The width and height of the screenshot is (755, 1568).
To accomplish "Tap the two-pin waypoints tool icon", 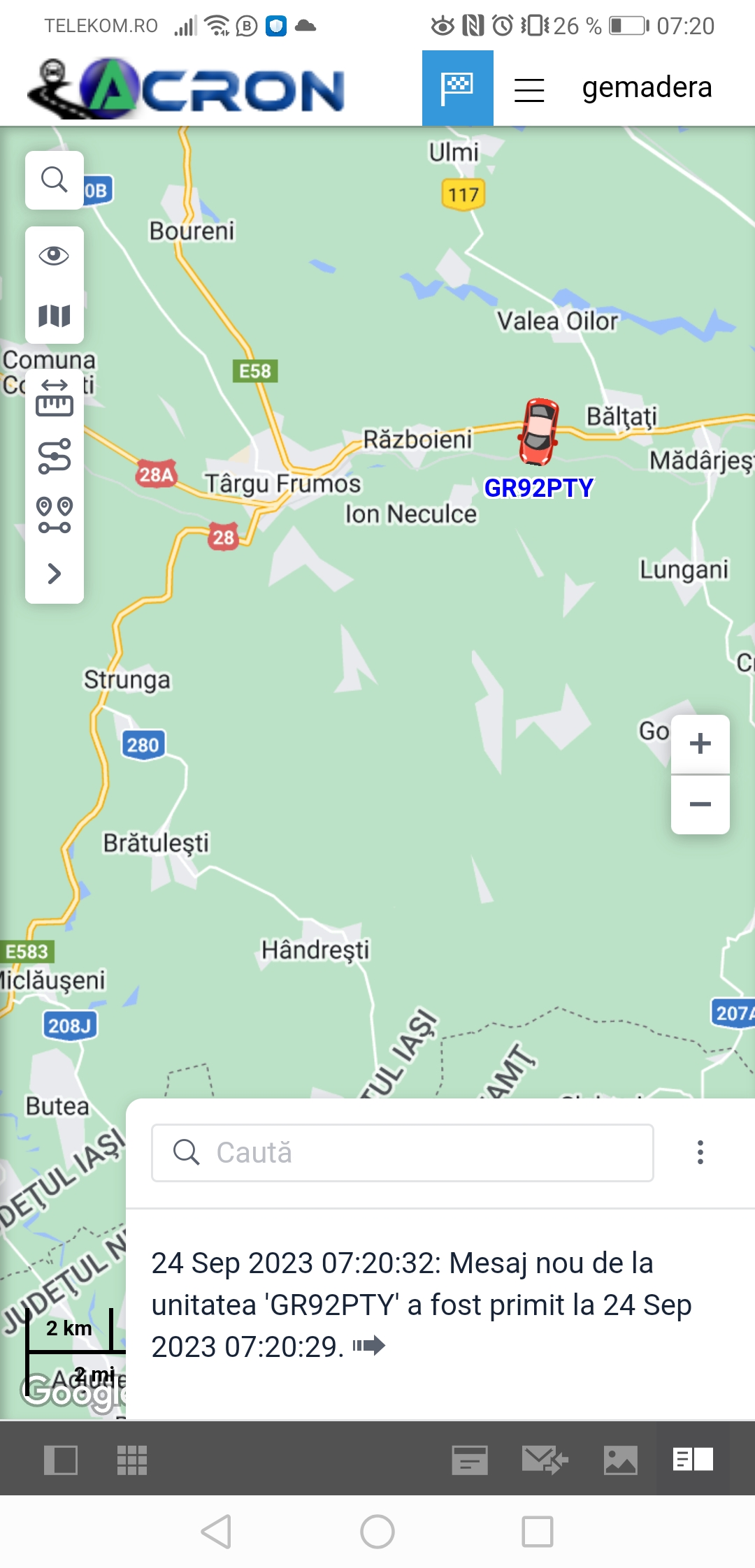I will (x=55, y=516).
